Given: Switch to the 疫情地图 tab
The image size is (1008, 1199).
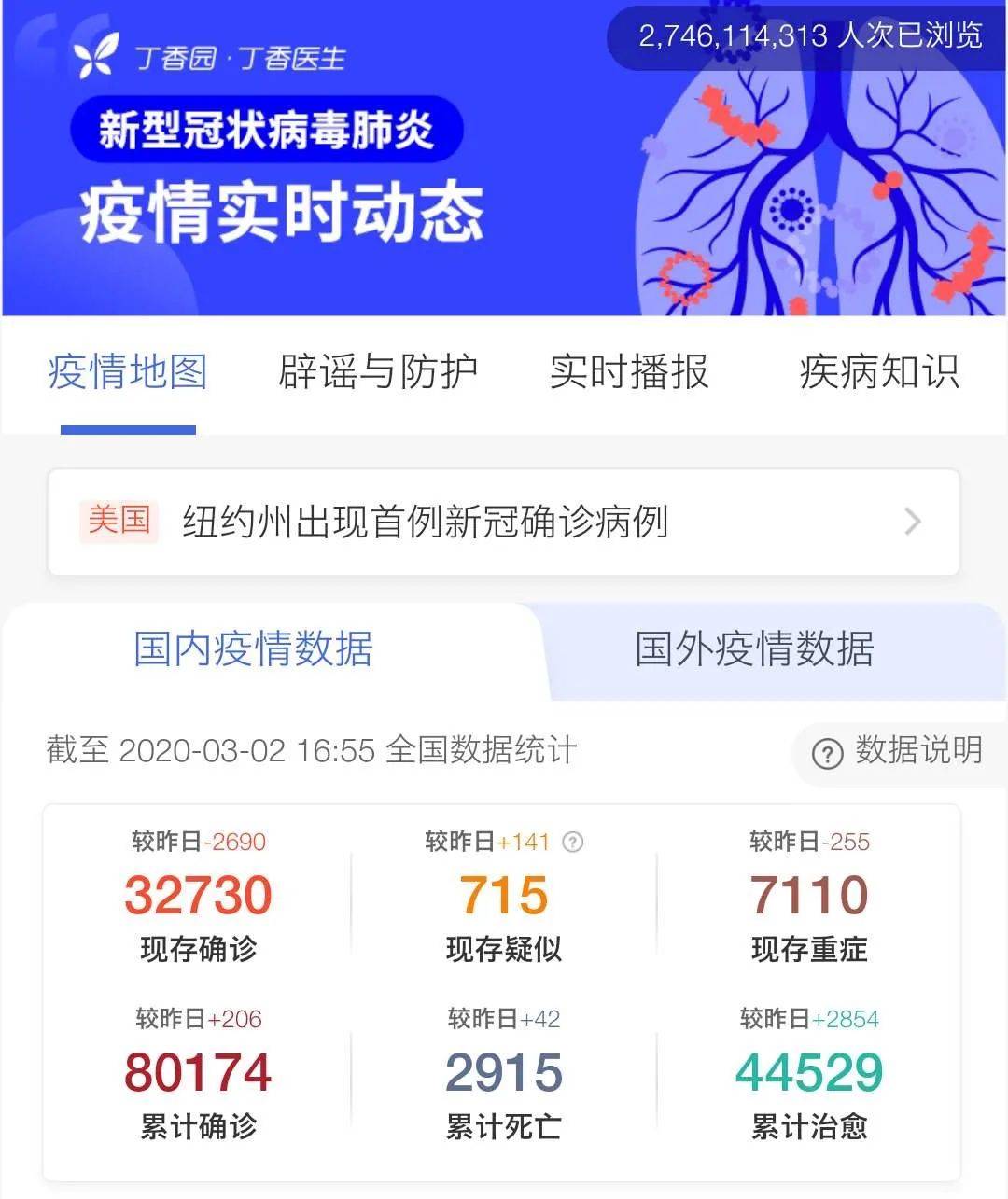Looking at the screenshot, I should [128, 373].
